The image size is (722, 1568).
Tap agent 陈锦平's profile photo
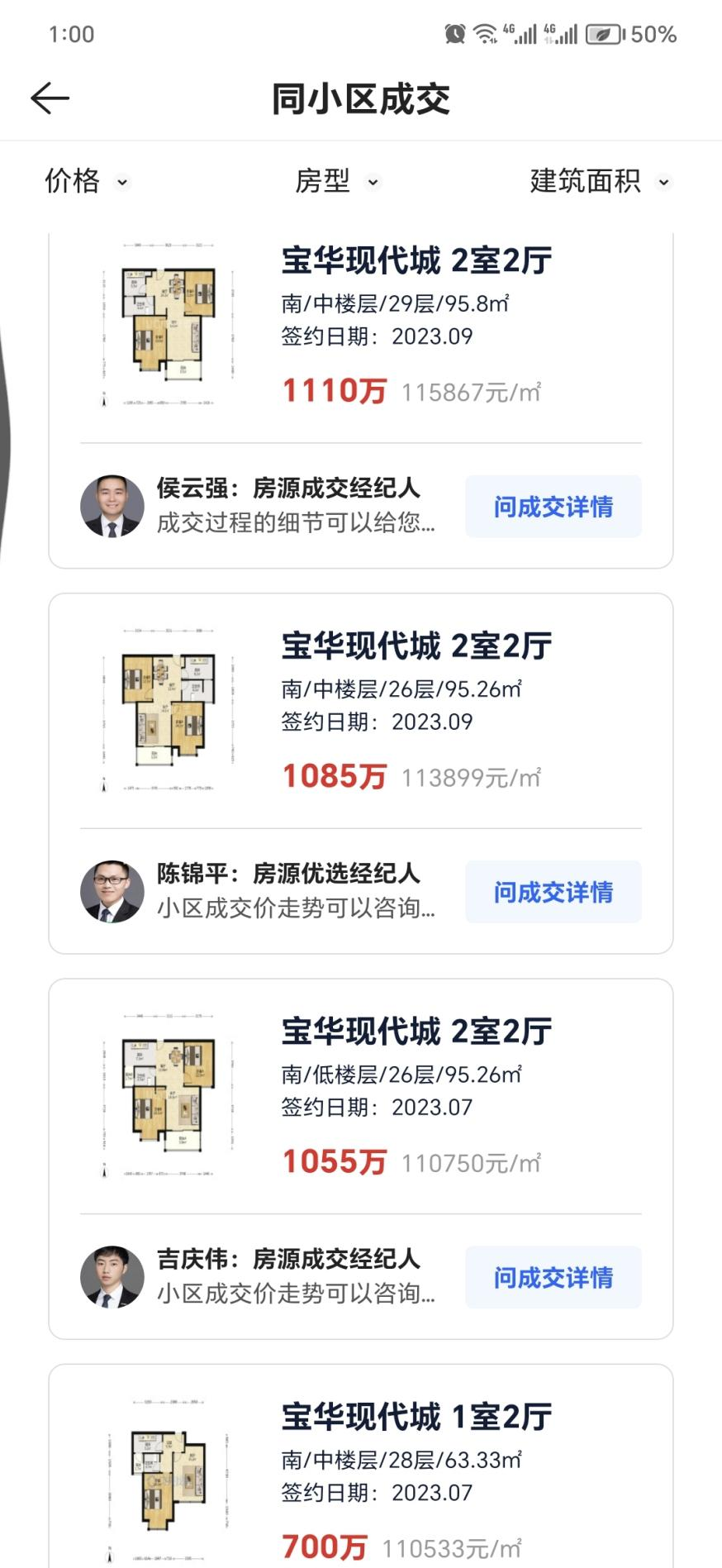pyautogui.click(x=112, y=891)
